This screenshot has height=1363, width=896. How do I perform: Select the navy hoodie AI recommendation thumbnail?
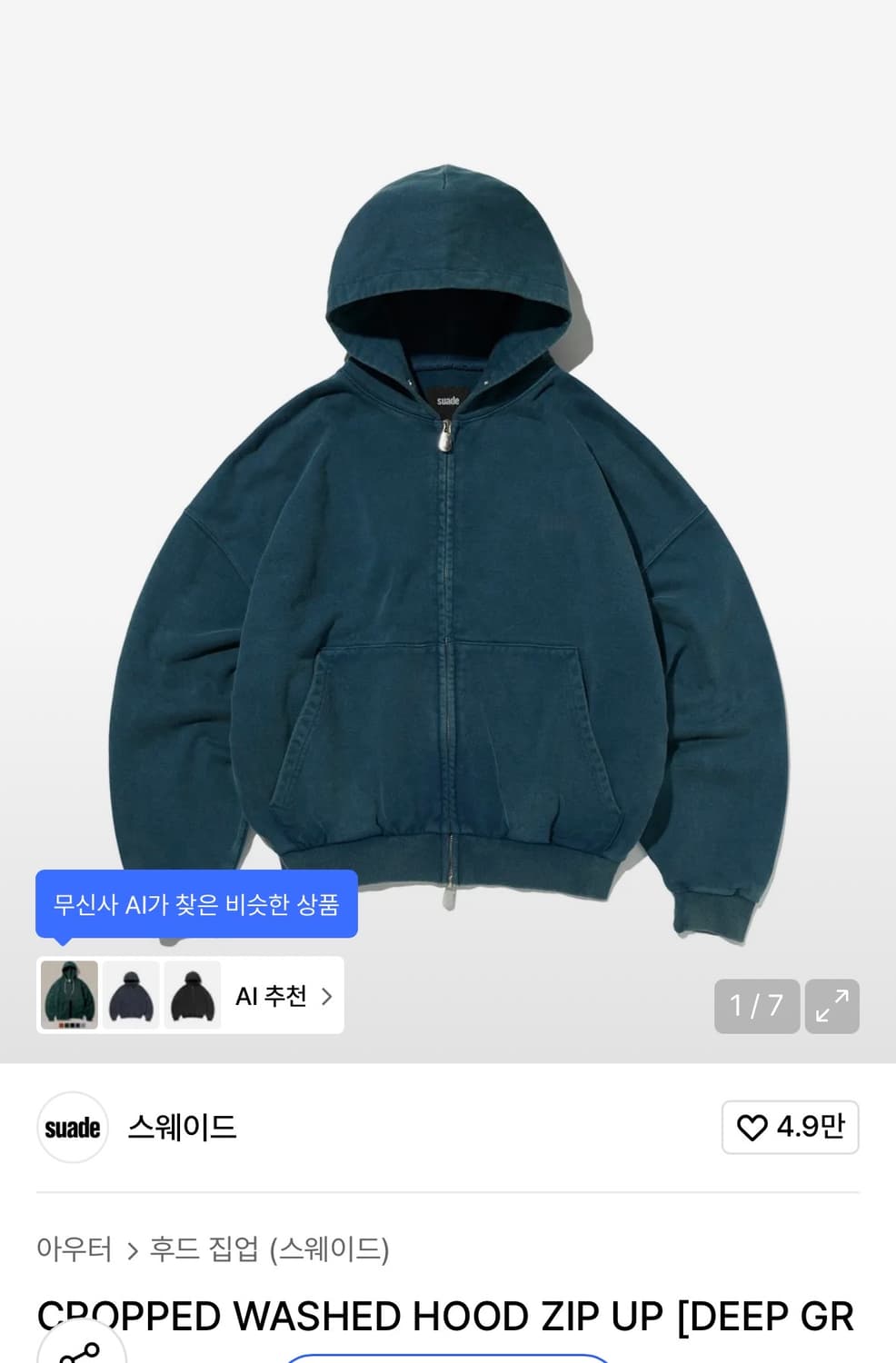pos(131,995)
